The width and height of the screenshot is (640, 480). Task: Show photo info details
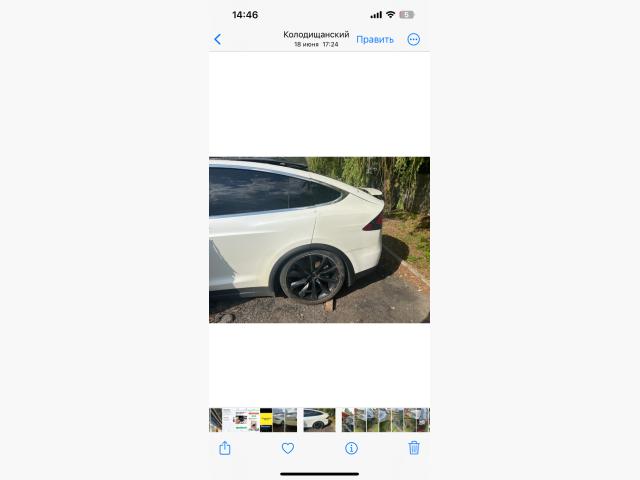[x=351, y=448]
